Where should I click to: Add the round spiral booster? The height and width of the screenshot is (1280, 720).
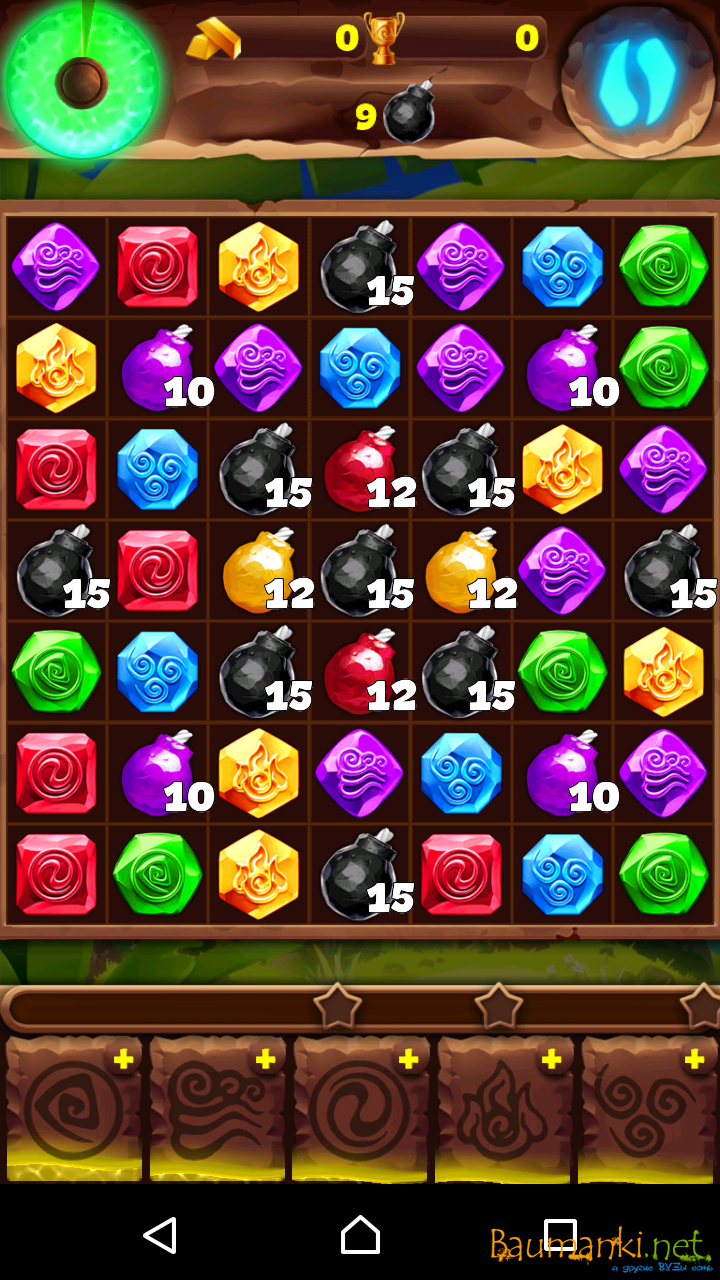pyautogui.click(x=408, y=1060)
